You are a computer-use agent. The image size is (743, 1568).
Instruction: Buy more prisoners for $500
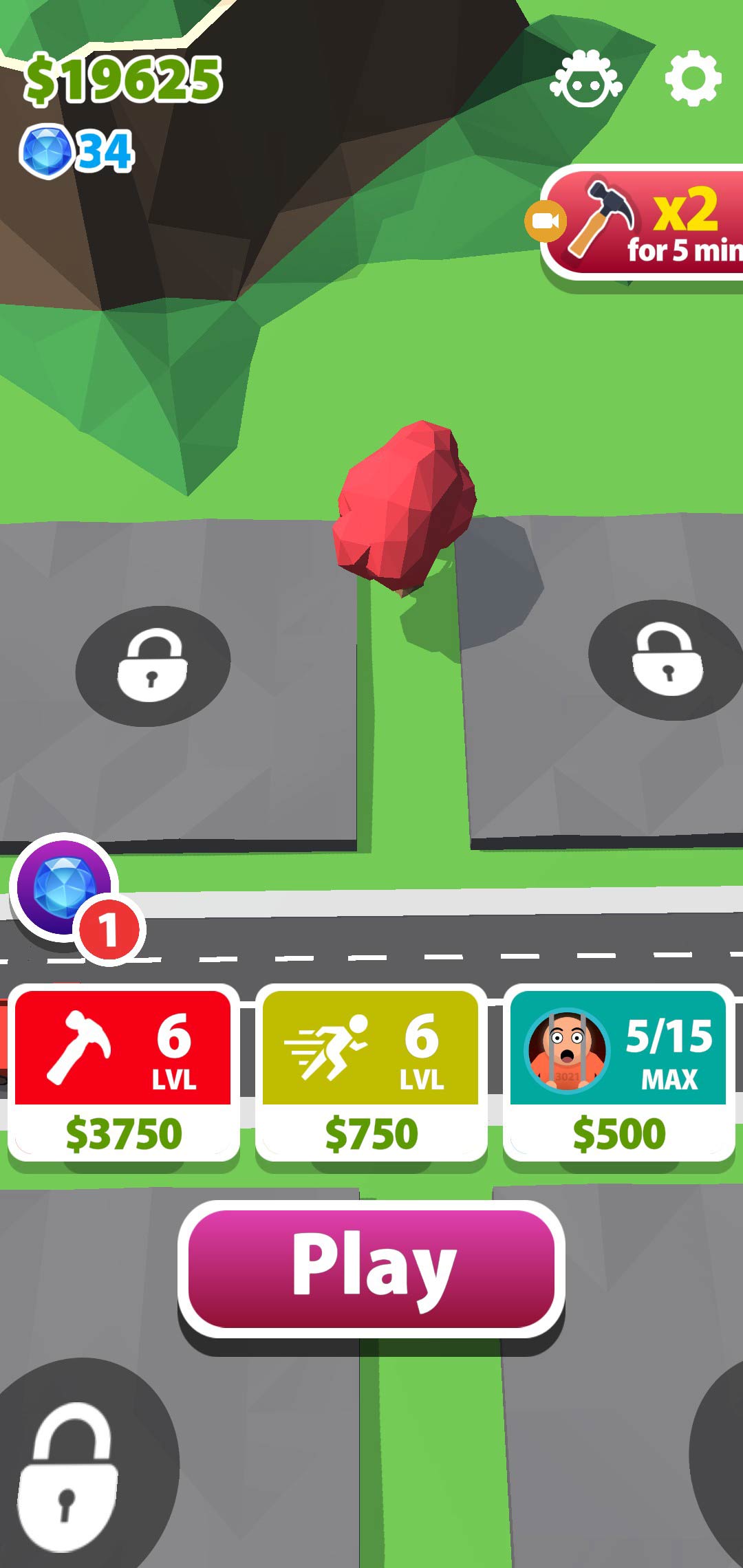(618, 1074)
